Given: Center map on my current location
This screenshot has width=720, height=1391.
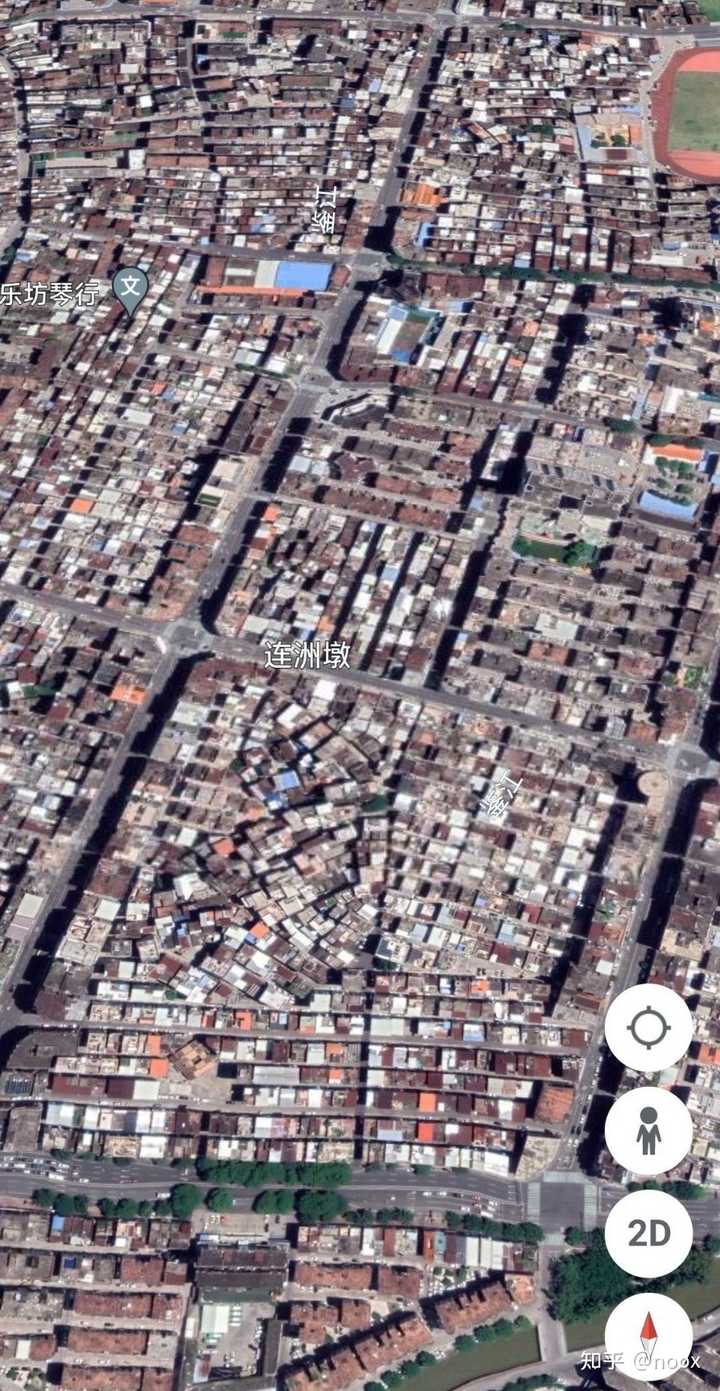Looking at the screenshot, I should tap(648, 1027).
